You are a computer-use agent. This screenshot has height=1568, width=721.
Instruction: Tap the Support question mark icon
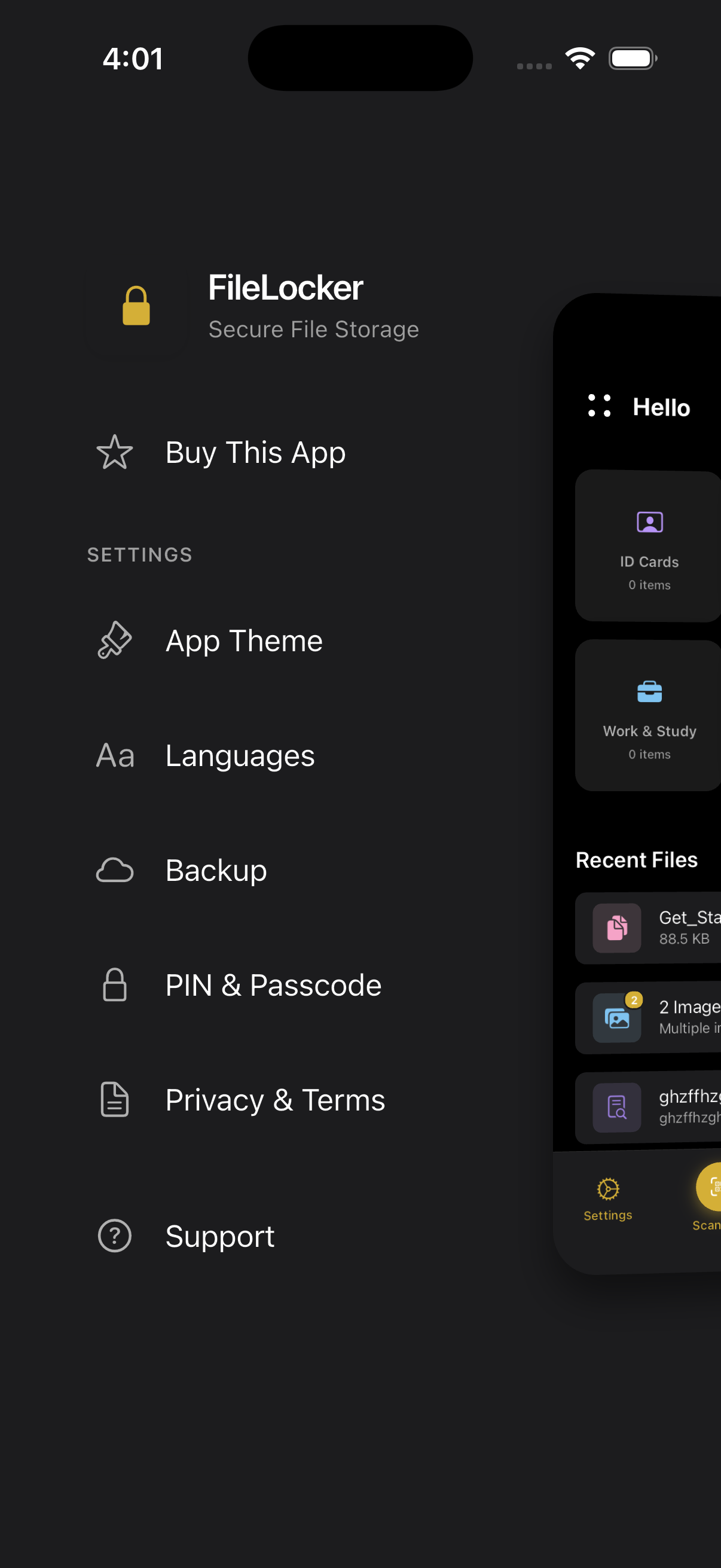click(115, 1236)
